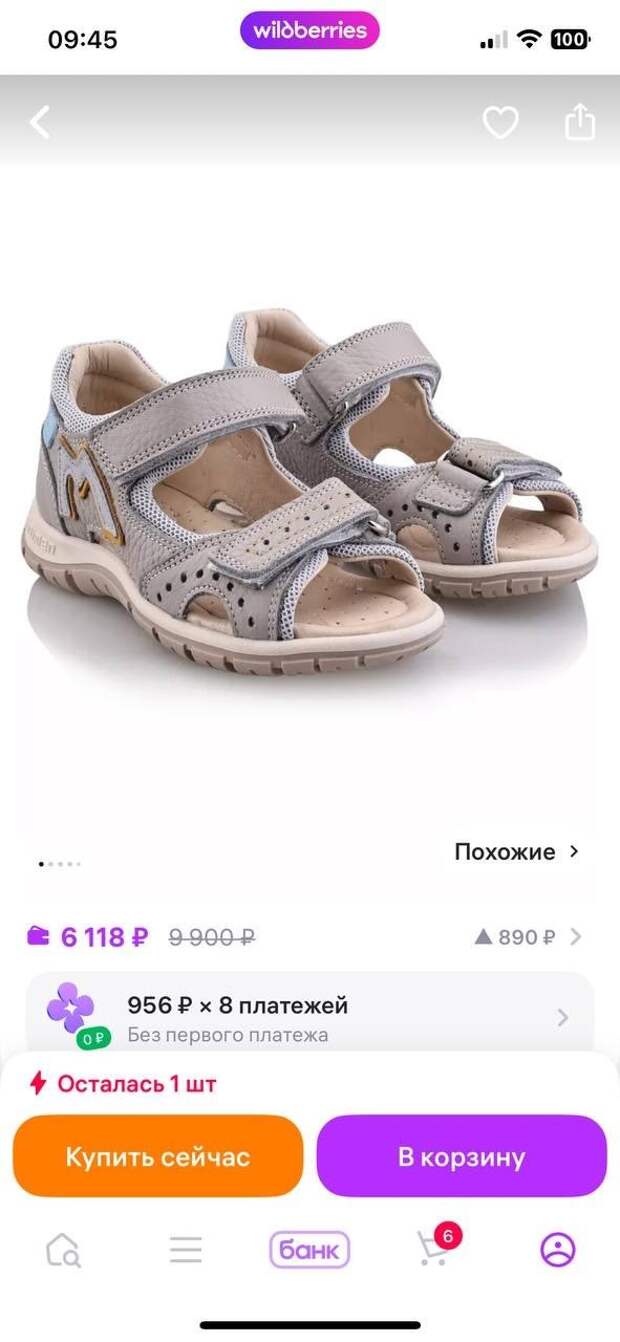
Task: Add to cart with В корзину
Action: 462,1157
